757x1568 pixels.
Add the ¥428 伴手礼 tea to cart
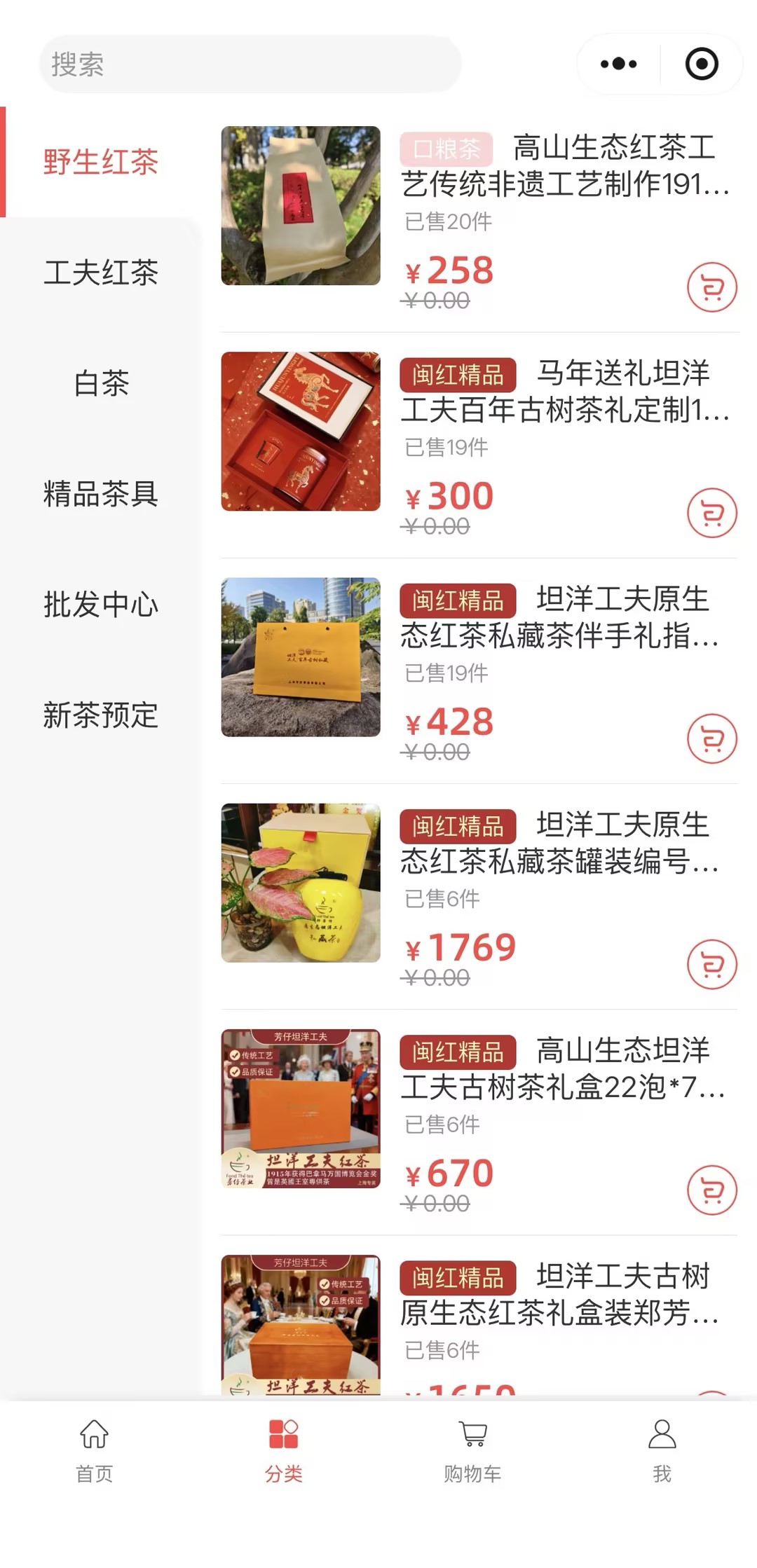[x=711, y=738]
